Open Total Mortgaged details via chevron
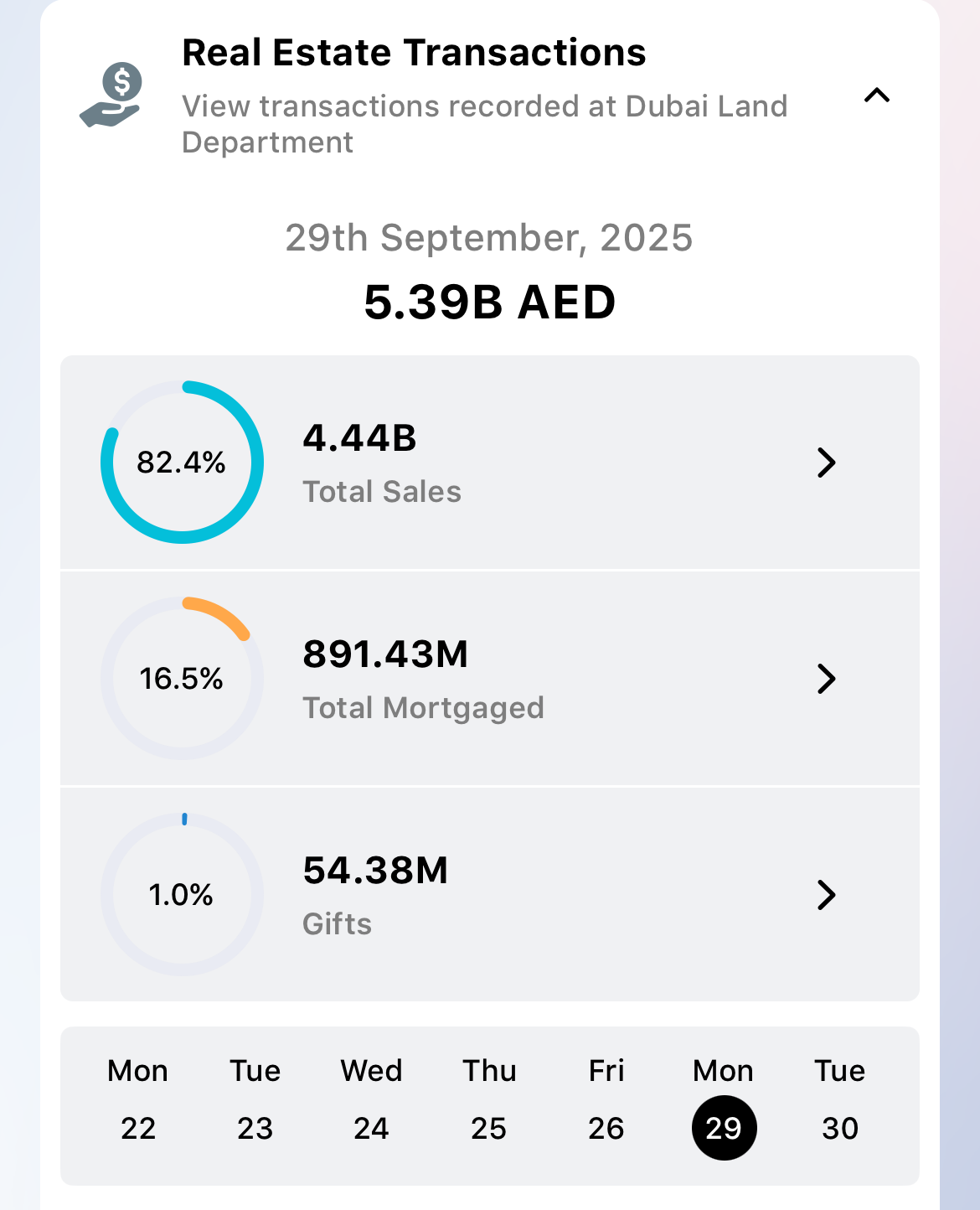This screenshot has width=980, height=1210. tap(826, 679)
